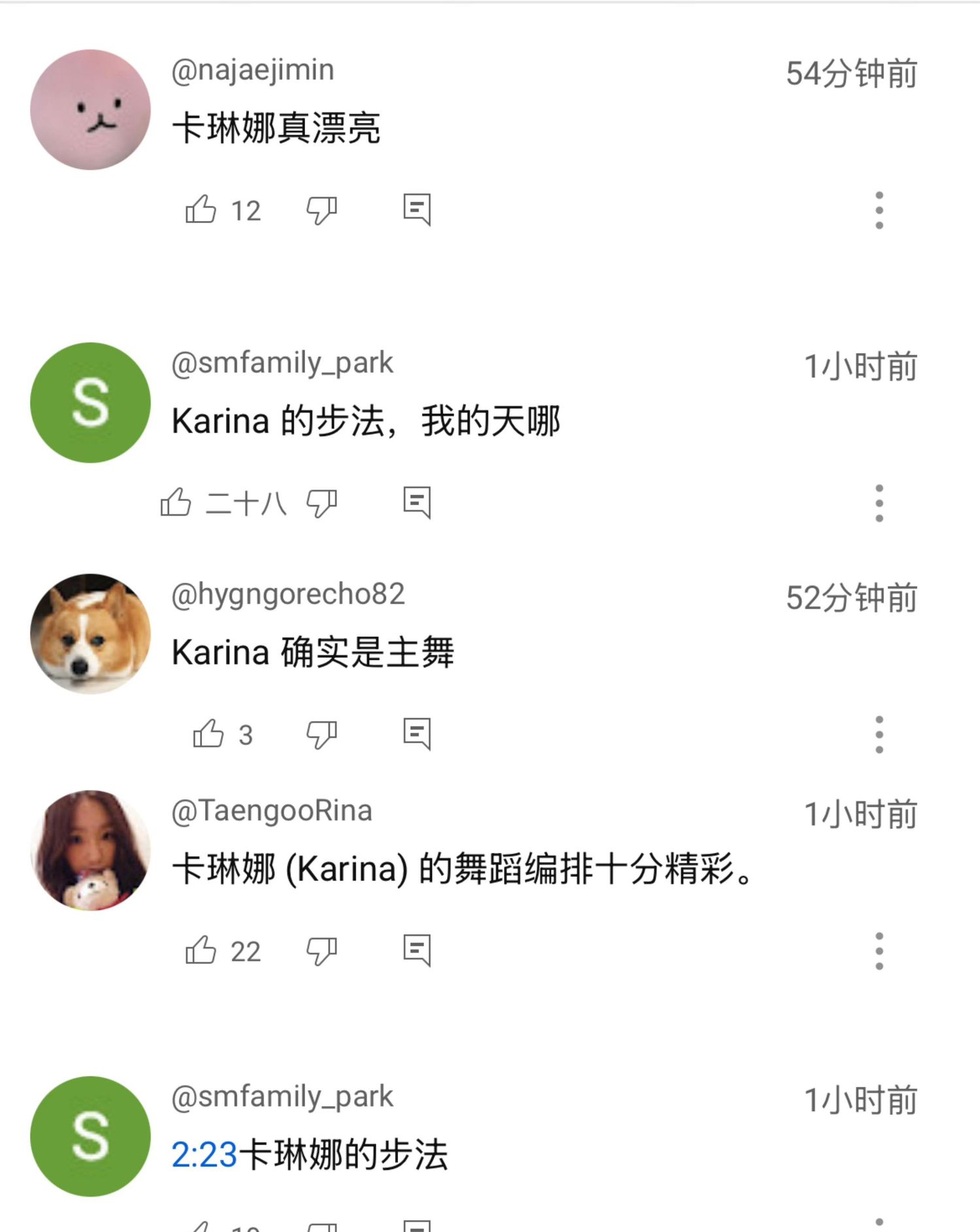Dislike @hygngorecho82's comment
Viewport: 980px width, 1232px height.
321,735
